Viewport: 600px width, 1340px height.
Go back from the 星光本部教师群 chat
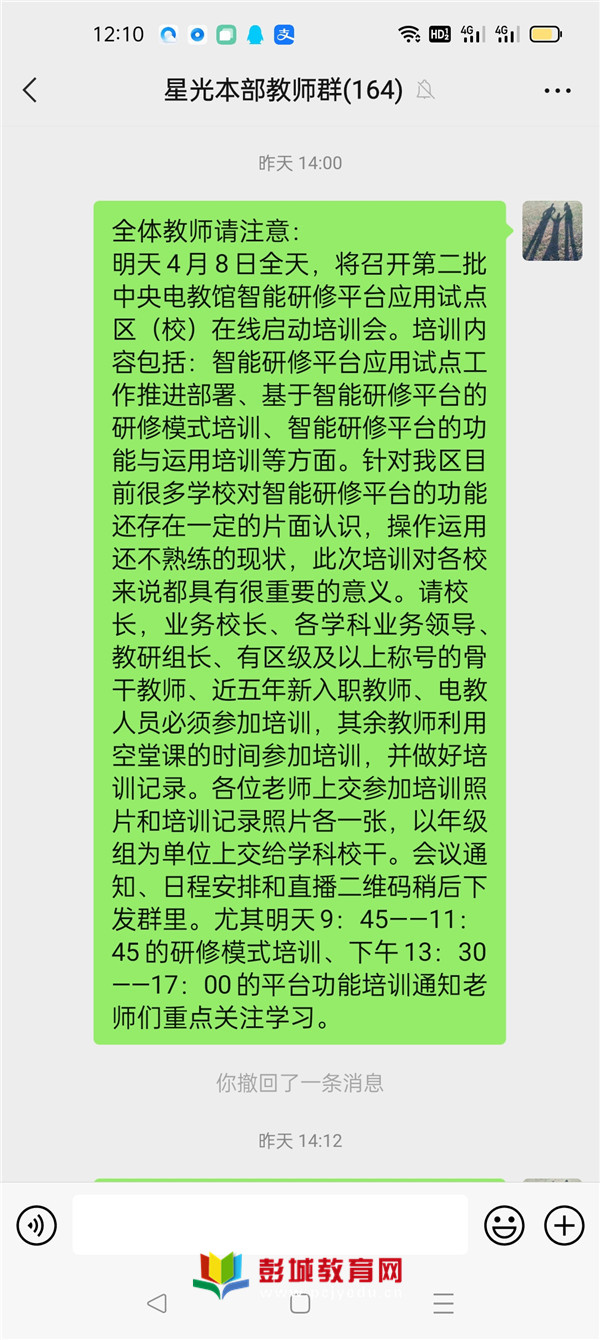pos(30,90)
